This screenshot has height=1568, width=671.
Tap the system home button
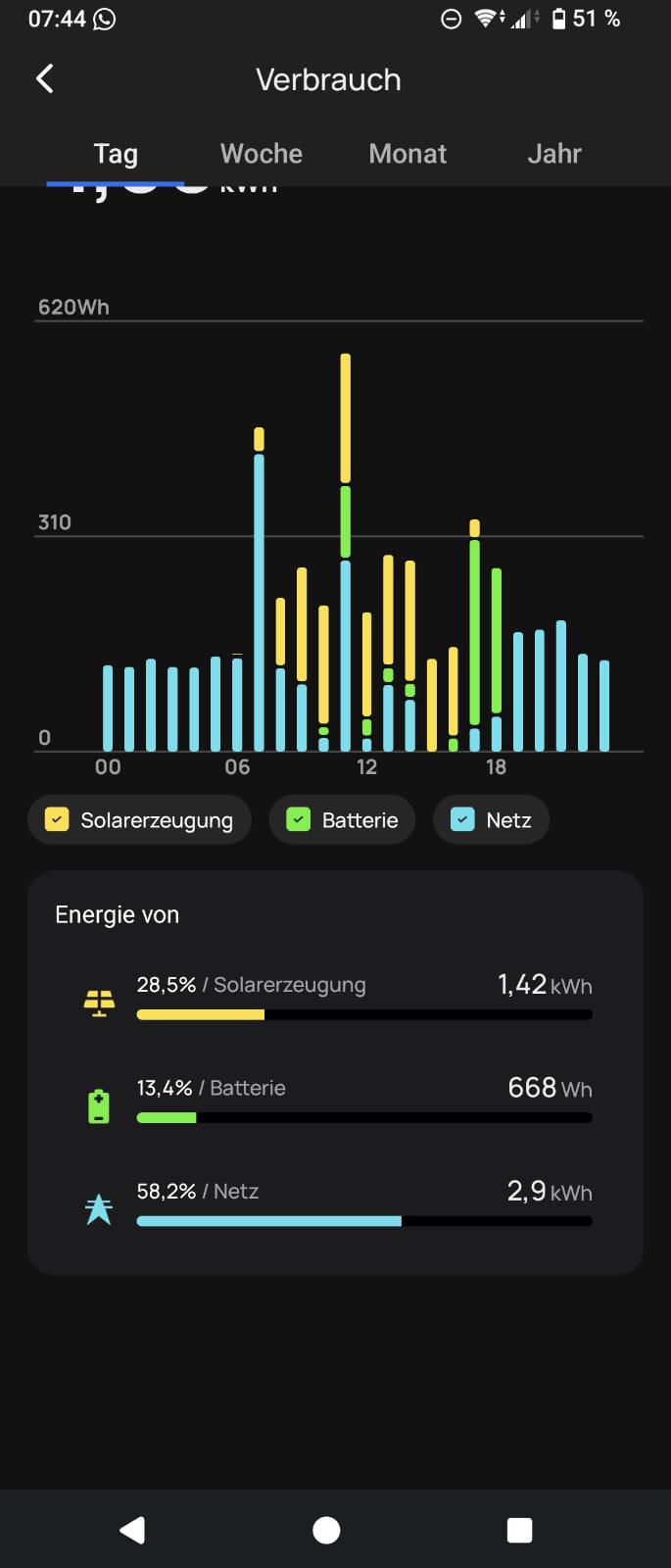click(x=326, y=1530)
